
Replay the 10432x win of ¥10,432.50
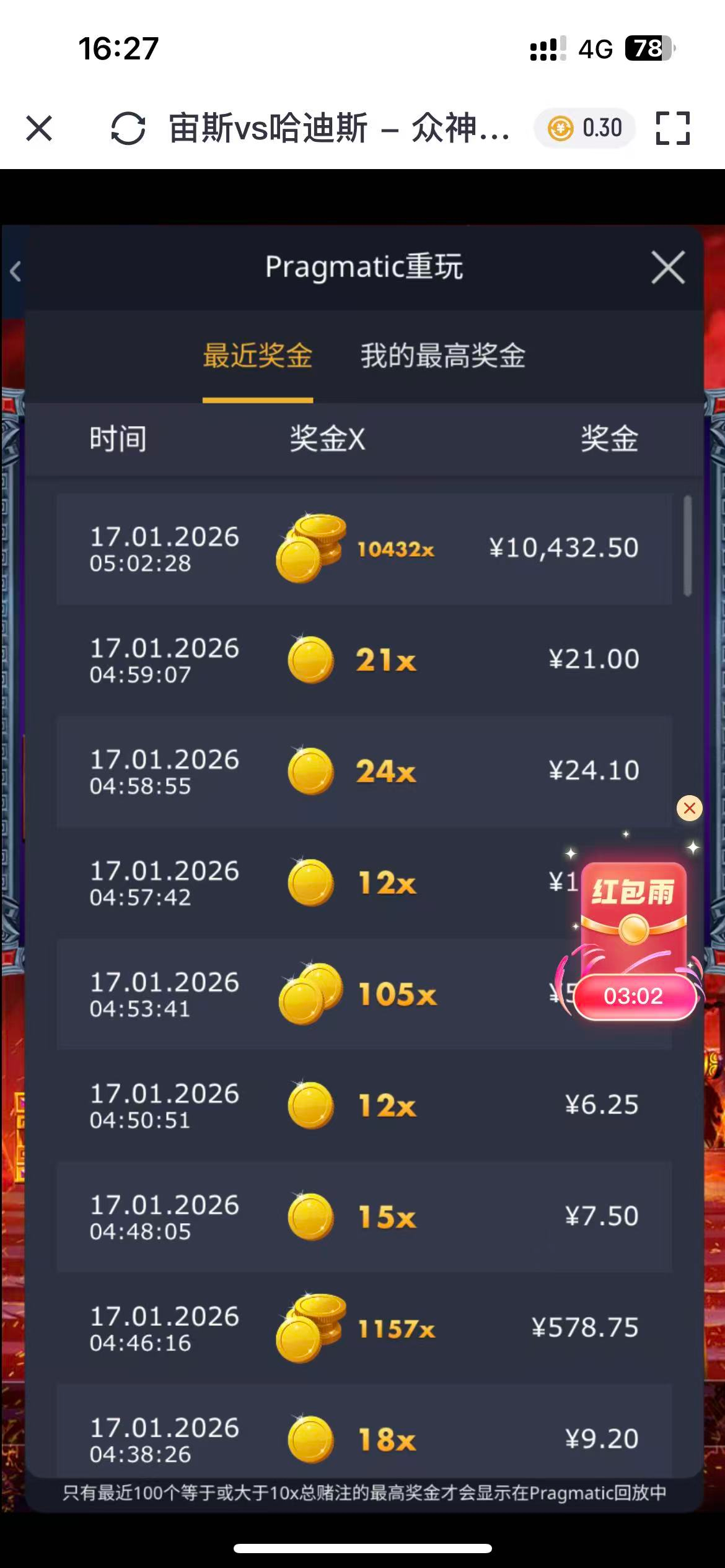364,549
